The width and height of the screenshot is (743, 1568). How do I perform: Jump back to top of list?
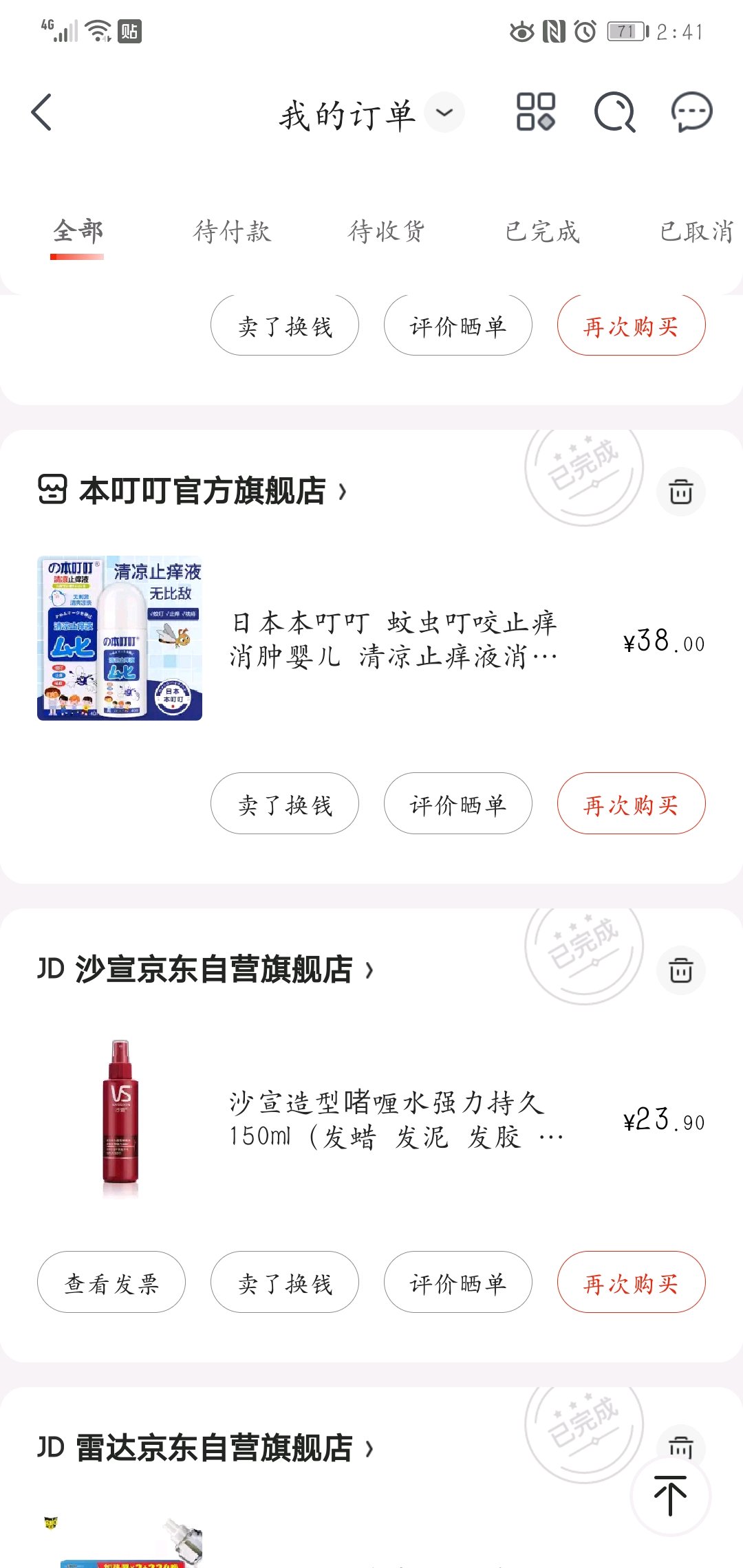click(x=670, y=1495)
